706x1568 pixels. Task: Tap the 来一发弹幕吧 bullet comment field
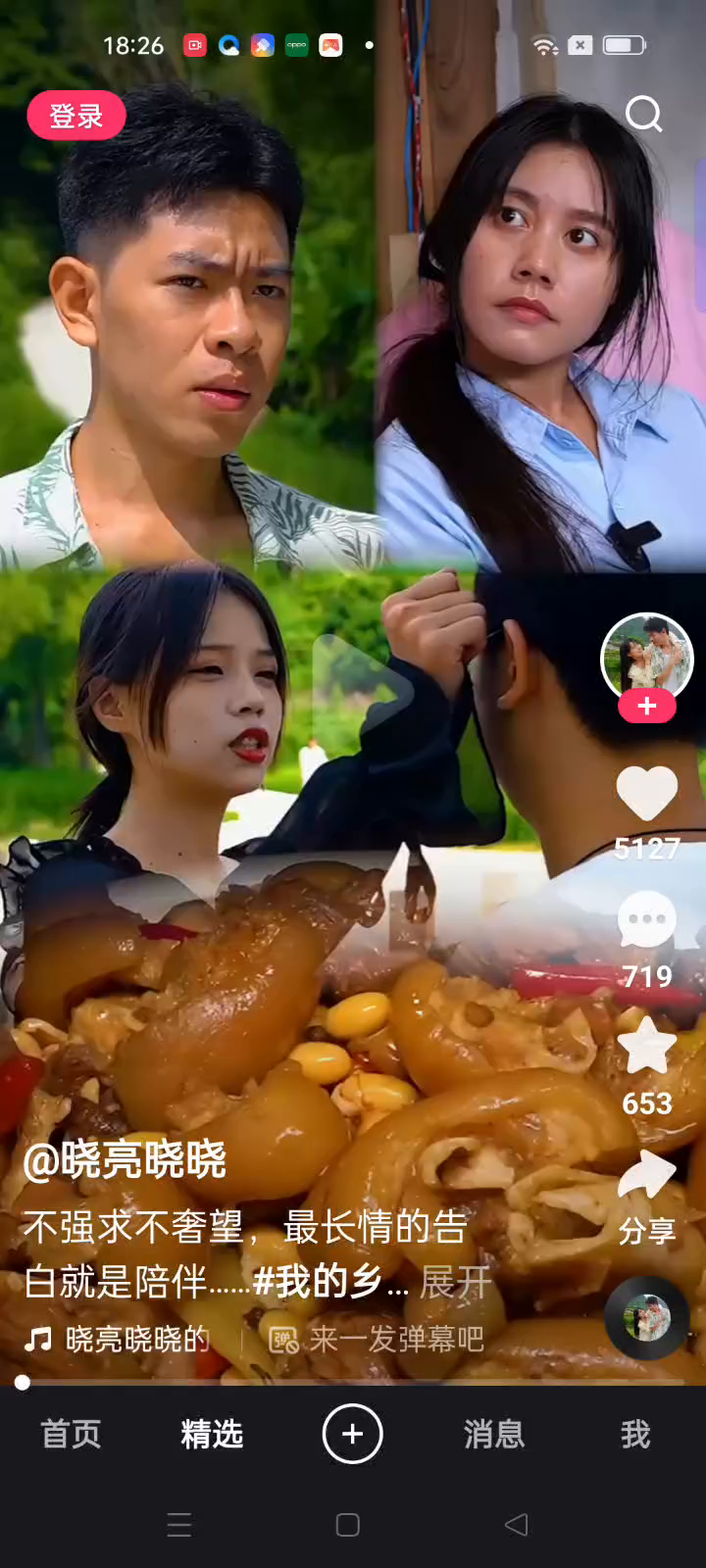[378, 1339]
